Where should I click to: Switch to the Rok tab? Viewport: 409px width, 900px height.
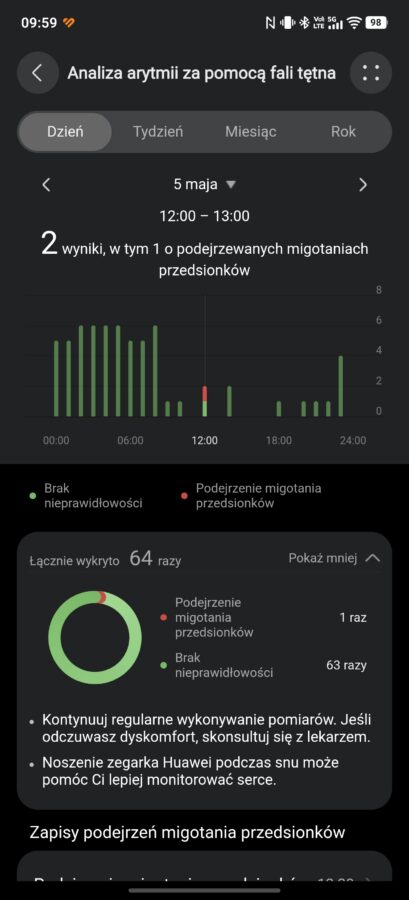click(x=343, y=131)
